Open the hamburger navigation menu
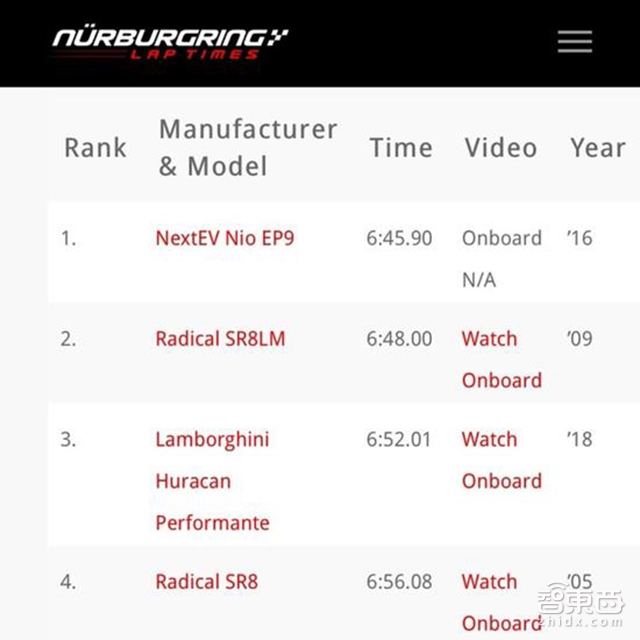Screen dimensions: 640x640 point(574,42)
